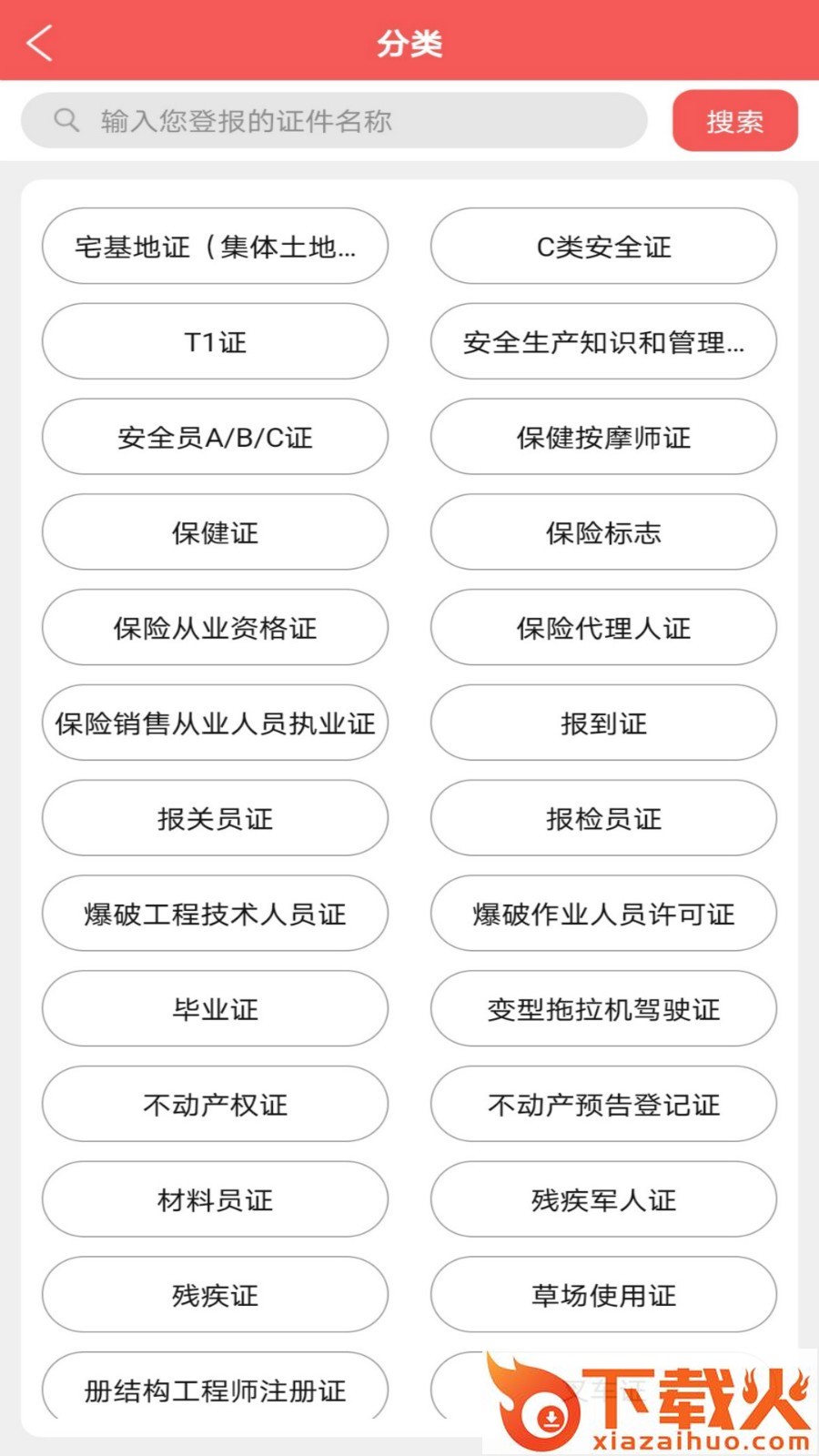819x1456 pixels.
Task: Select 保险销售从业人员执业证
Action: tap(215, 723)
